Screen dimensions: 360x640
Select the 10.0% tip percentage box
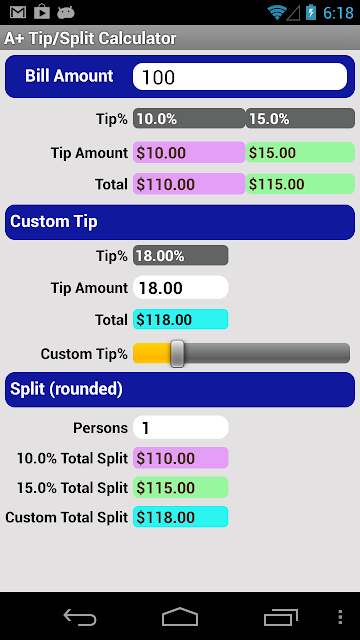click(x=189, y=118)
